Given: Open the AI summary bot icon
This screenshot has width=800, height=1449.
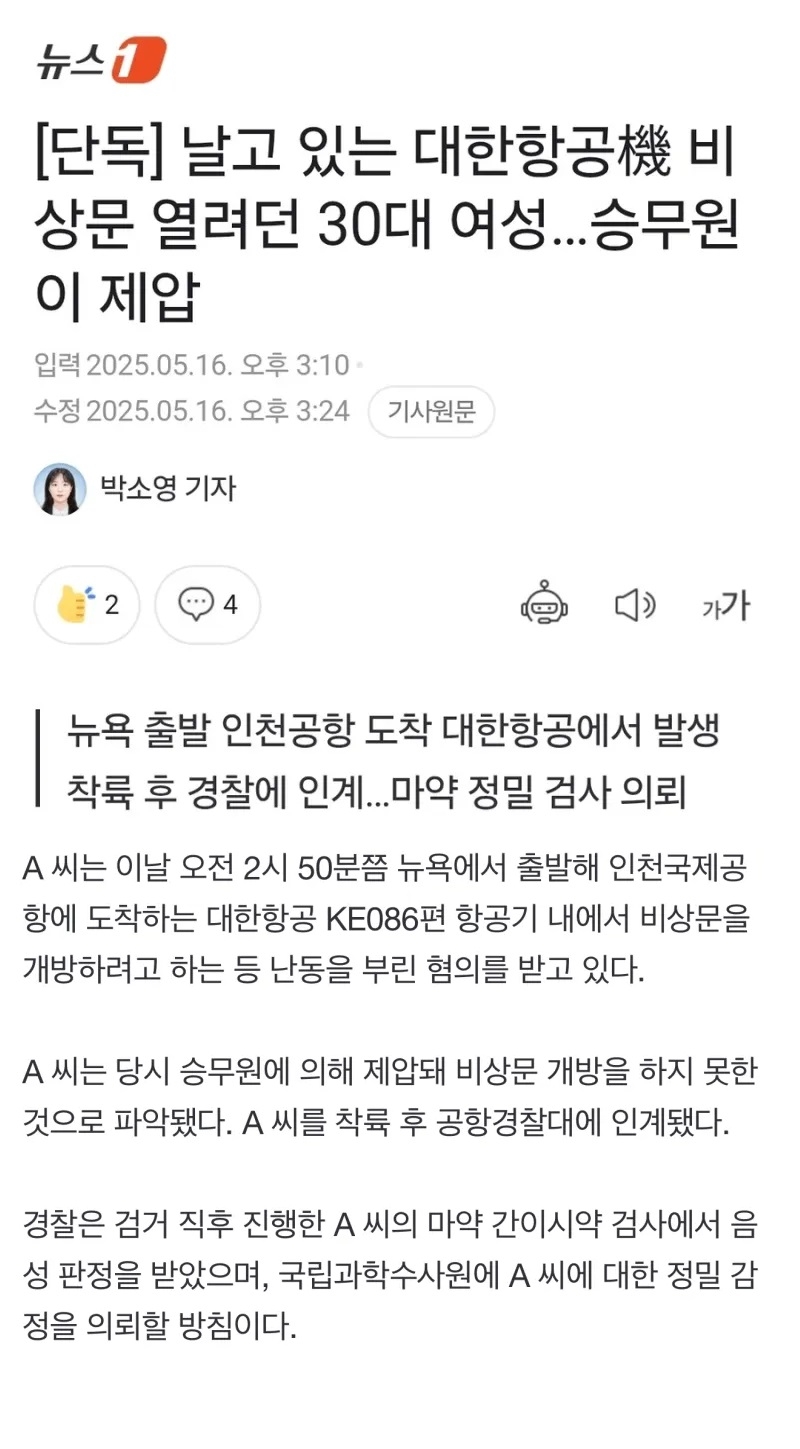Looking at the screenshot, I should [x=545, y=604].
